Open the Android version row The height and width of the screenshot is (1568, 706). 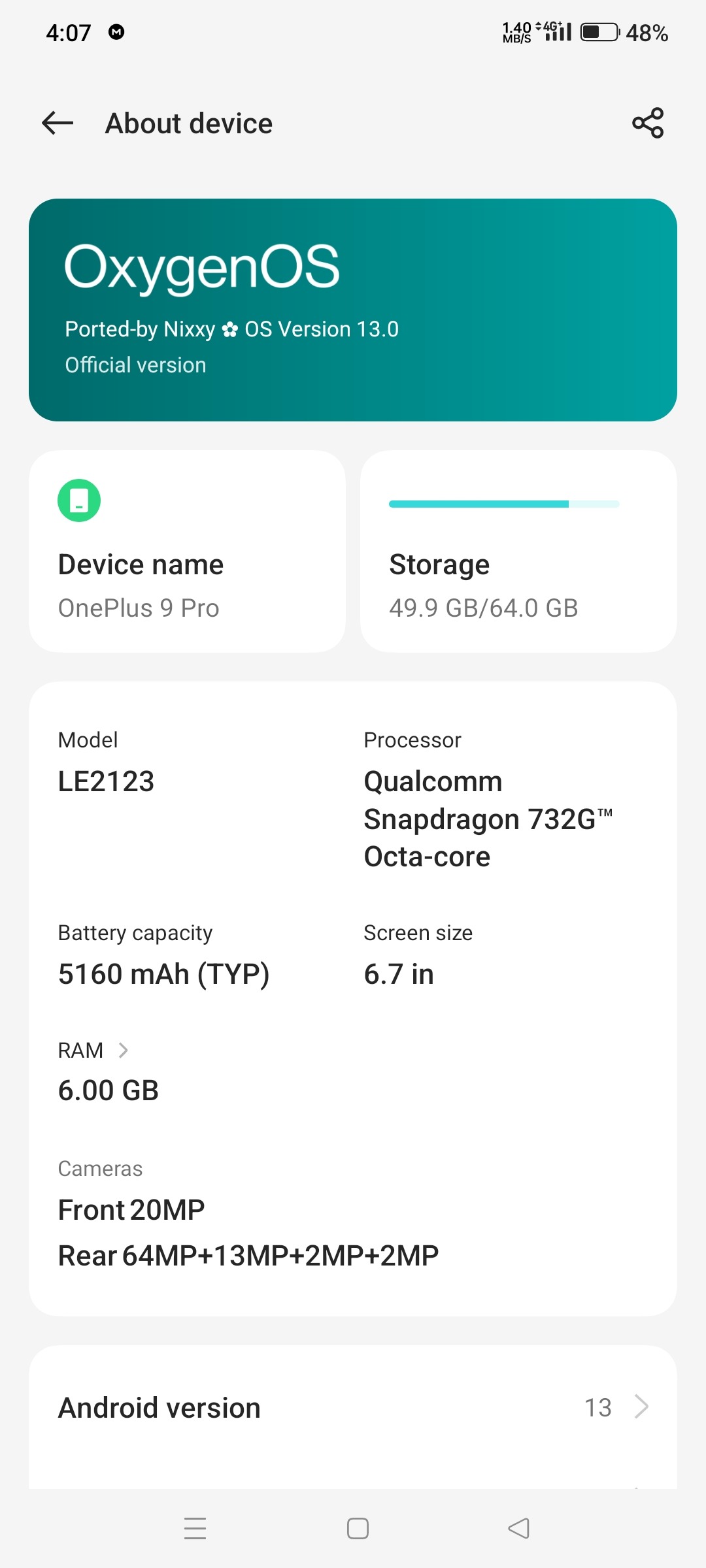(353, 1407)
